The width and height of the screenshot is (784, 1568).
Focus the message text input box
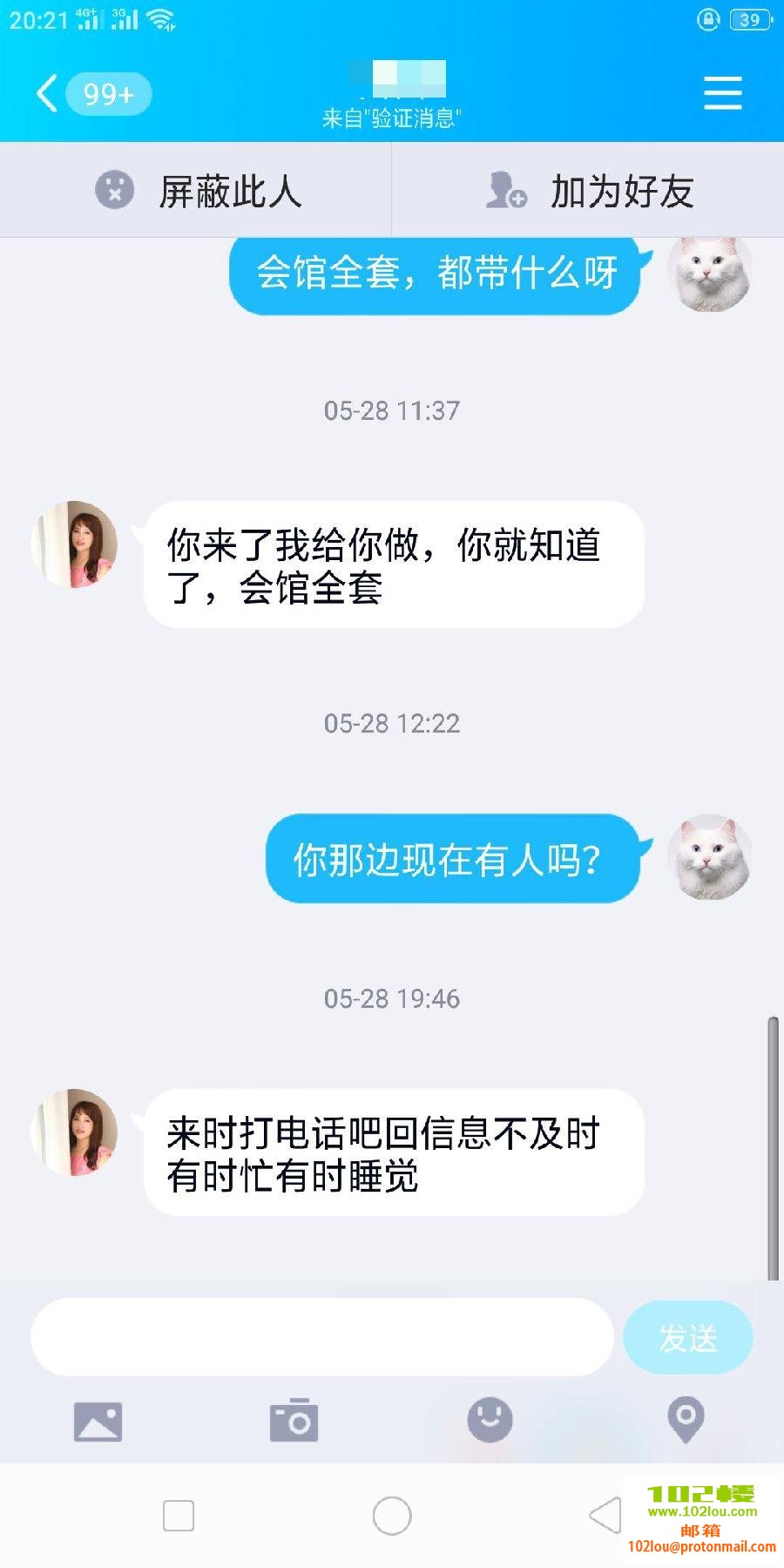(x=322, y=1337)
